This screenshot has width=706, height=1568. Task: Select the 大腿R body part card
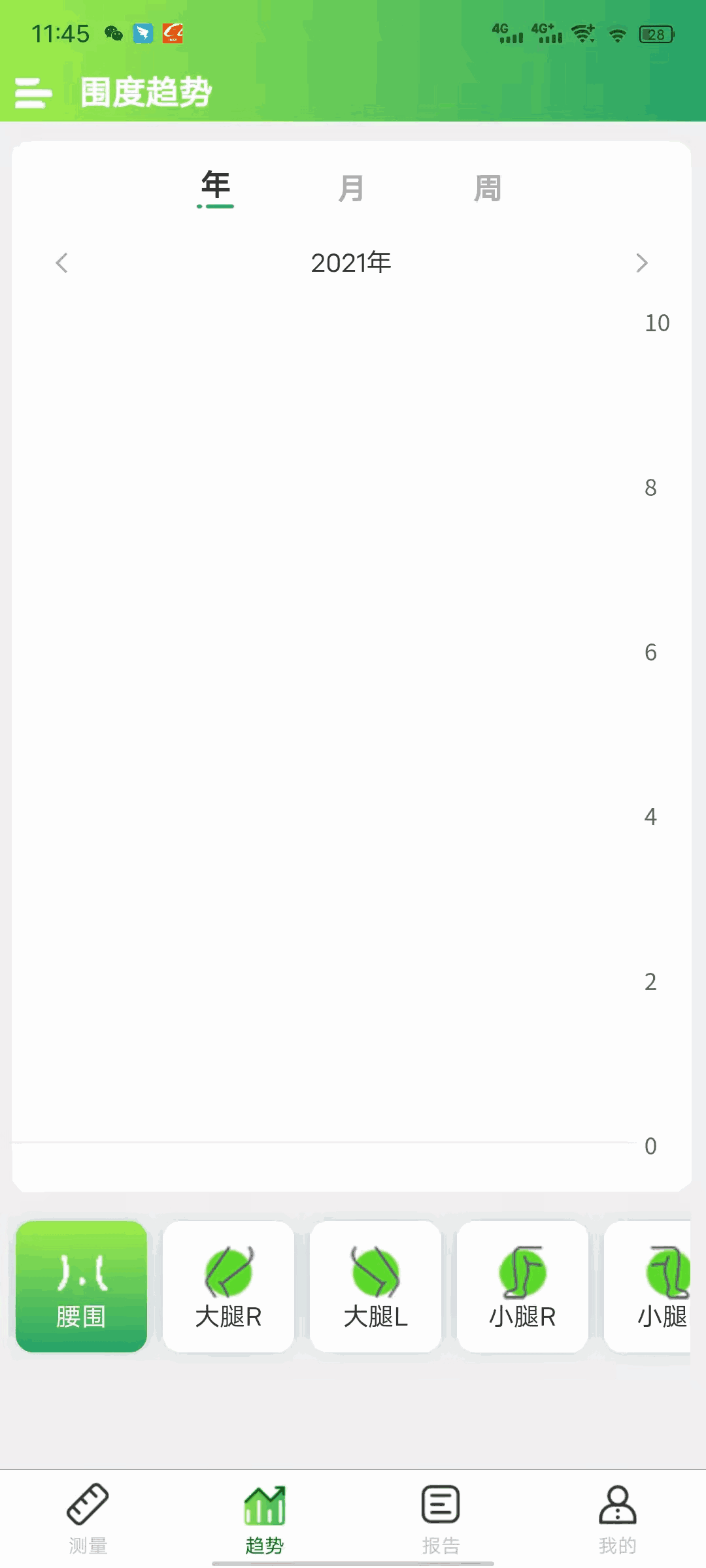(228, 1286)
